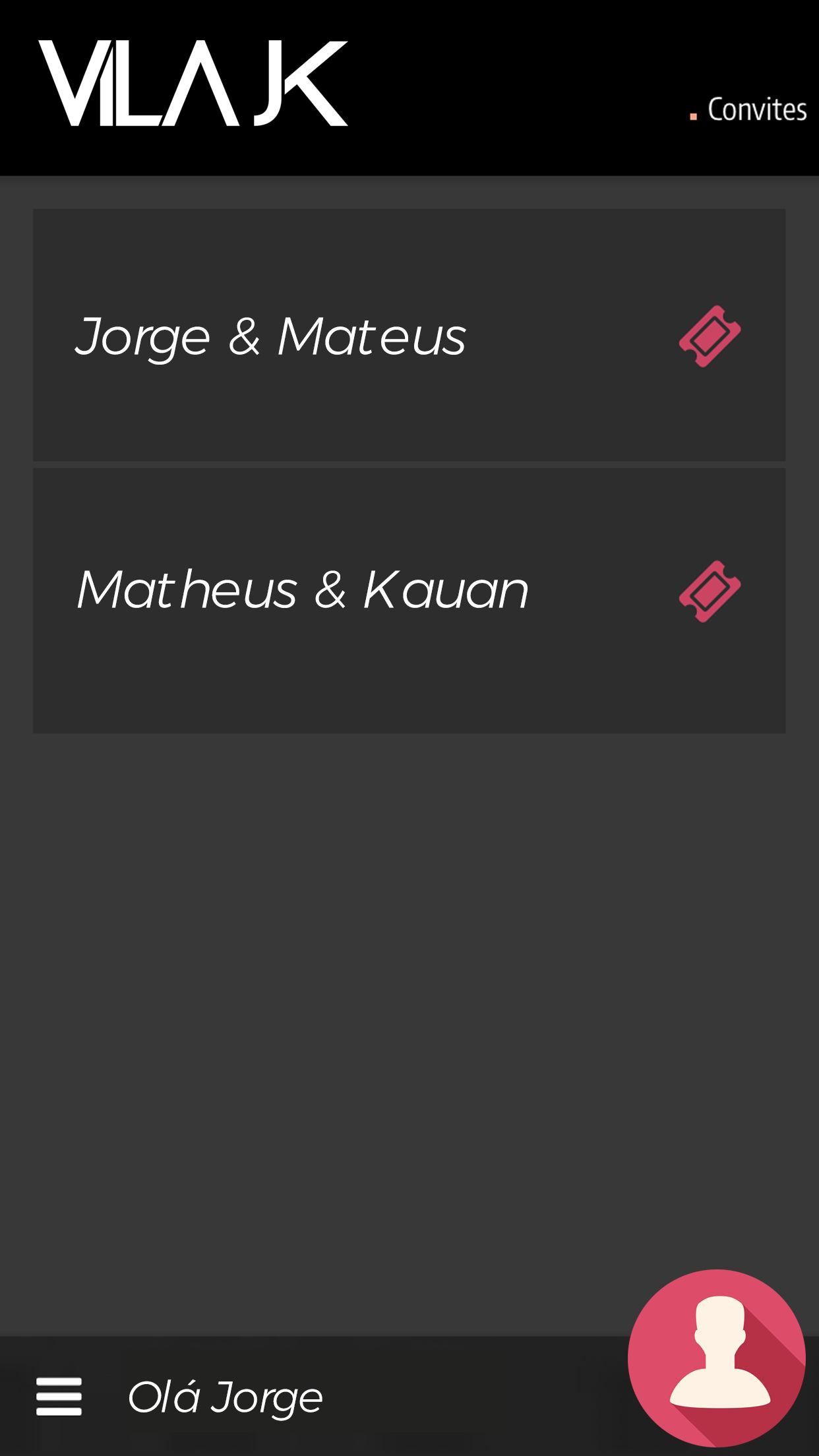Tap the ticket icon for Matheus & Kauan

[x=710, y=591]
